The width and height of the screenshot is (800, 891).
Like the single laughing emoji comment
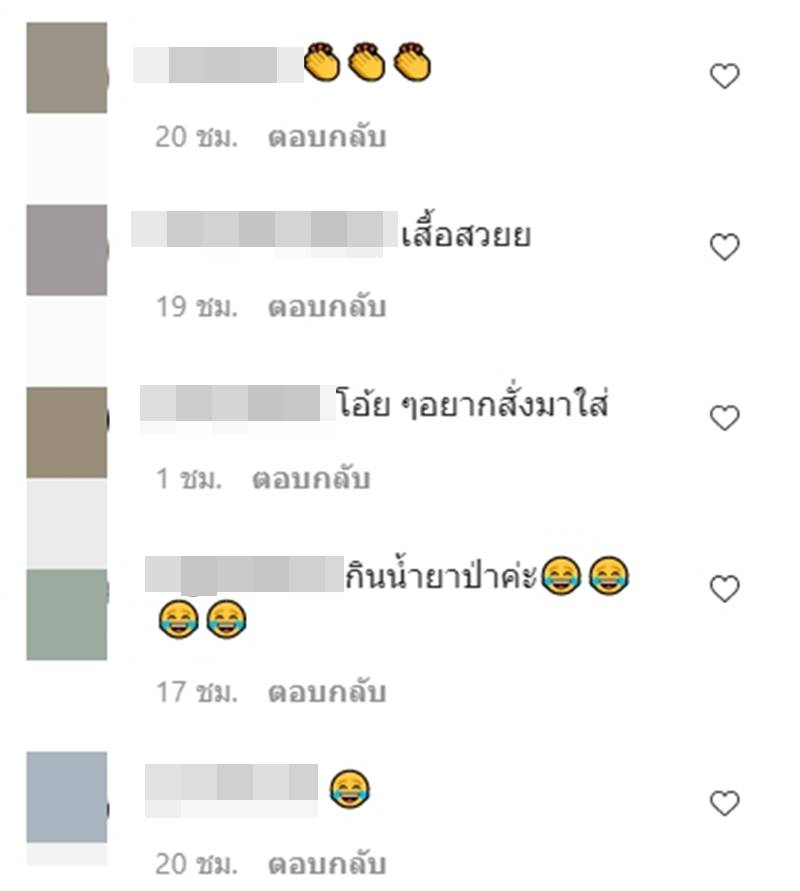(x=724, y=802)
